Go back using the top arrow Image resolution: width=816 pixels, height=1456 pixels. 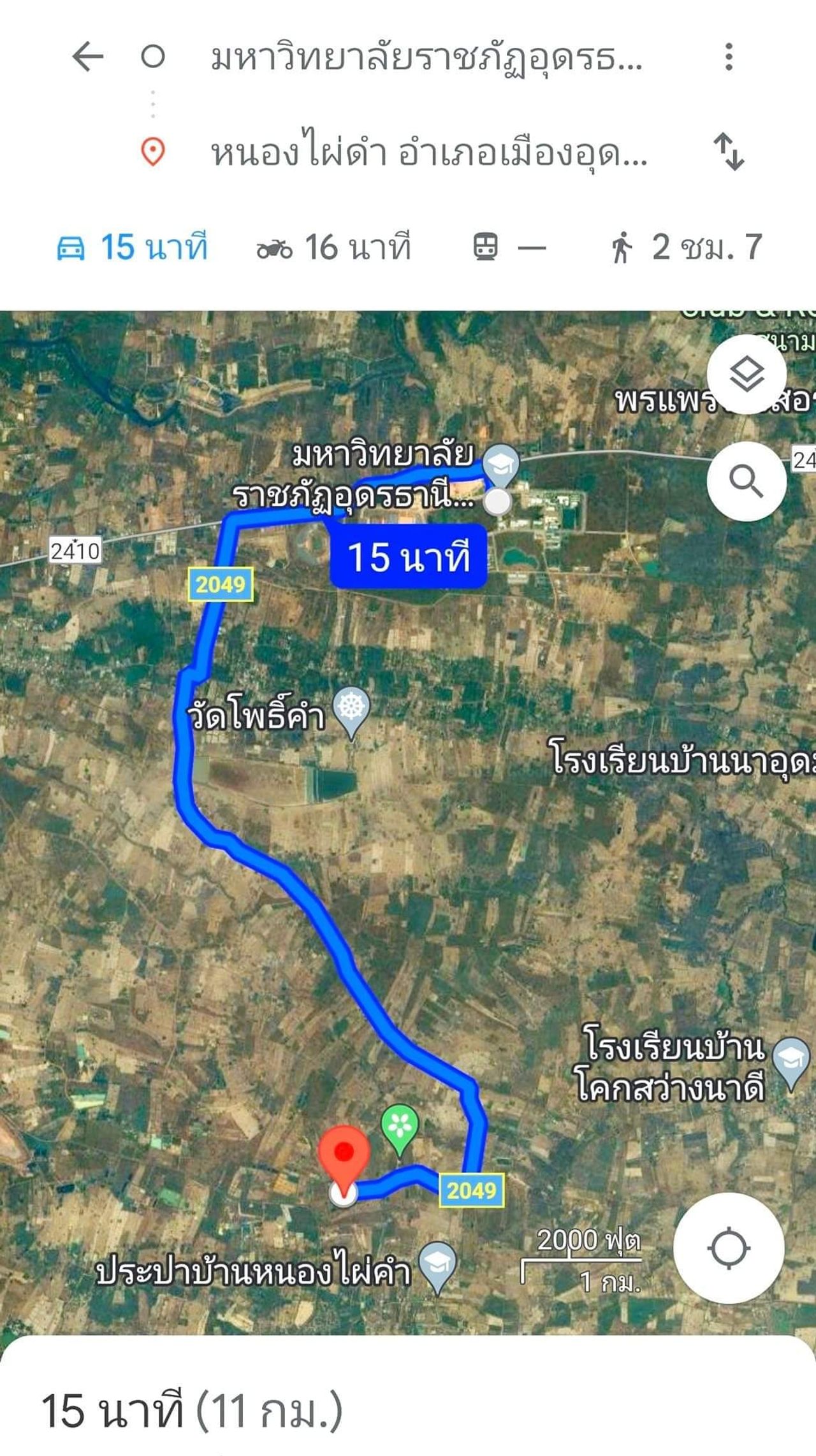pos(88,57)
